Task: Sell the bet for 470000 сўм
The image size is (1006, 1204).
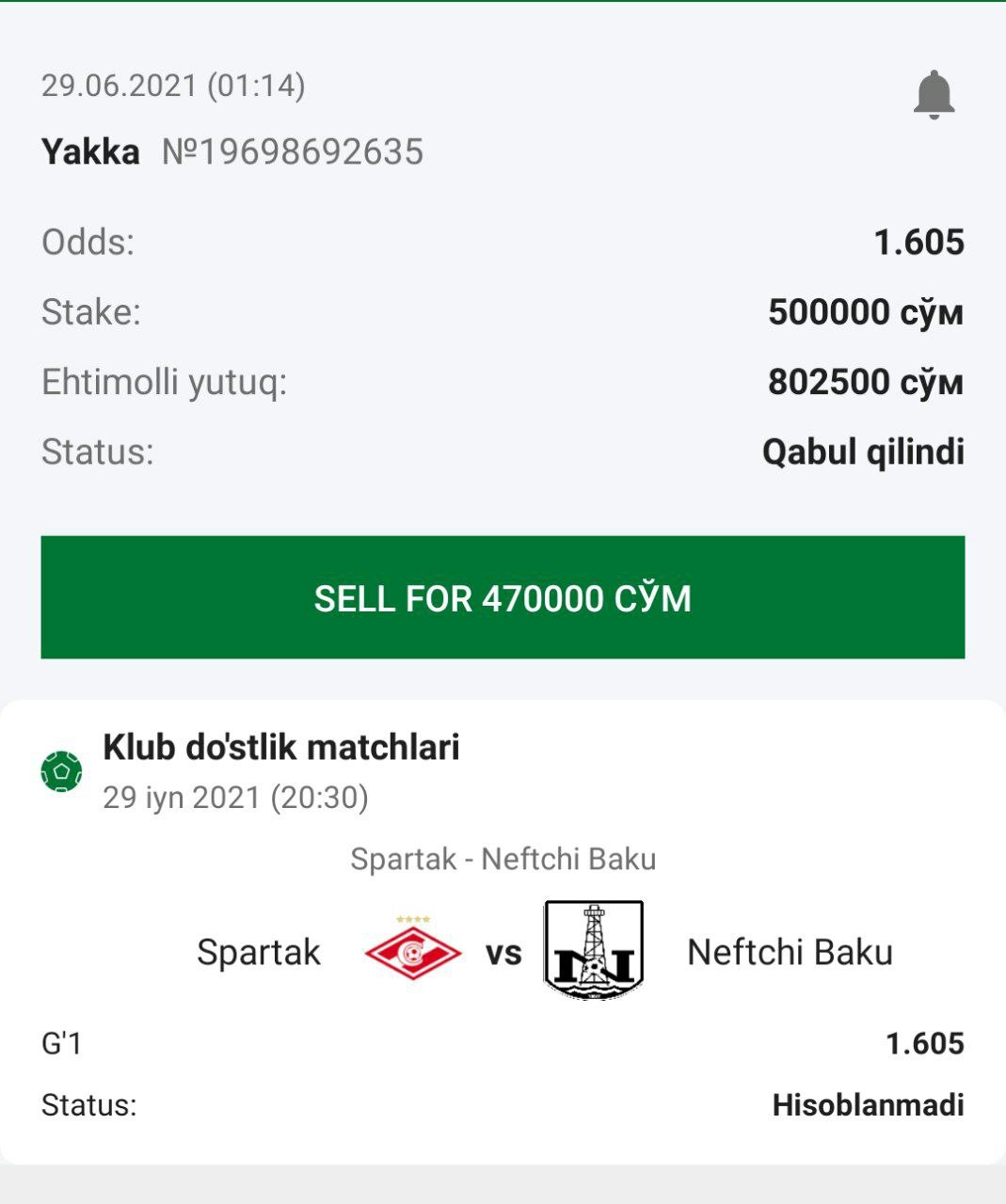Action: (x=503, y=597)
